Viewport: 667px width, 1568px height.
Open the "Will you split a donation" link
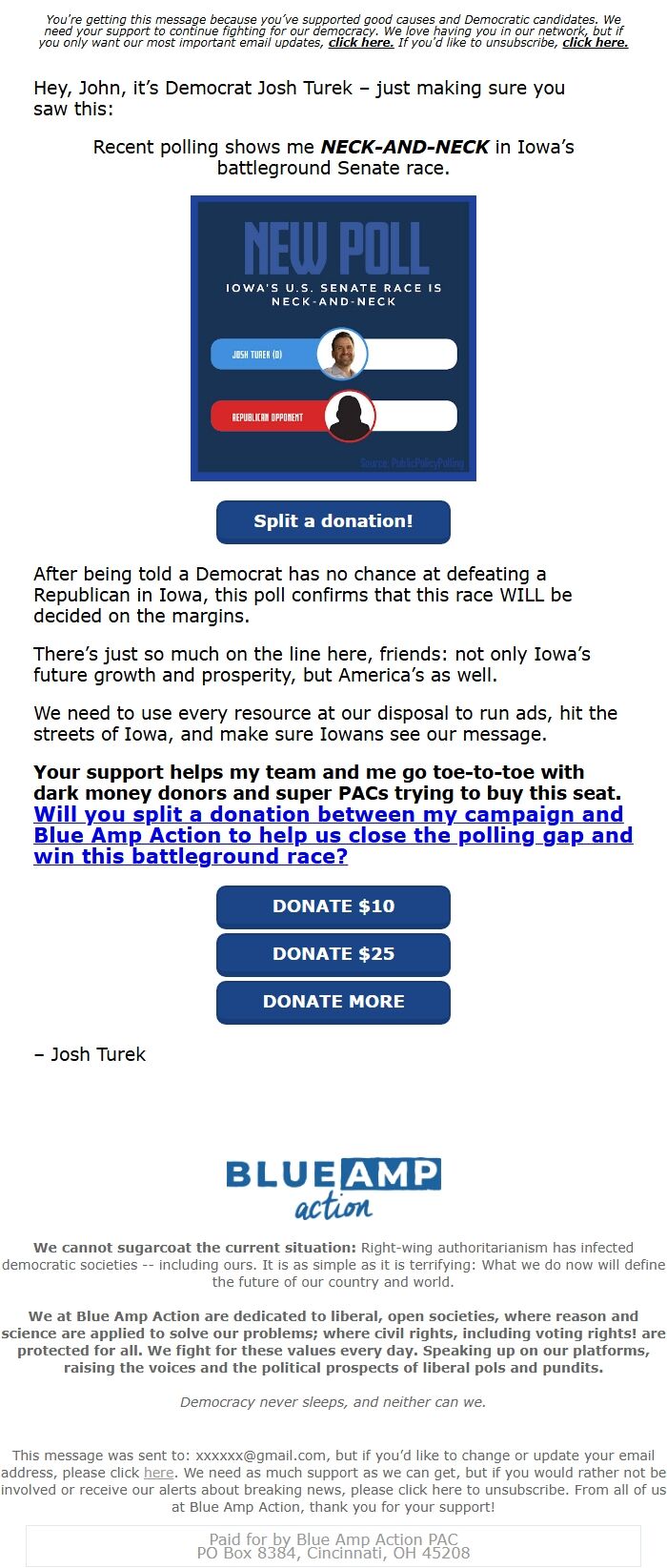click(333, 835)
